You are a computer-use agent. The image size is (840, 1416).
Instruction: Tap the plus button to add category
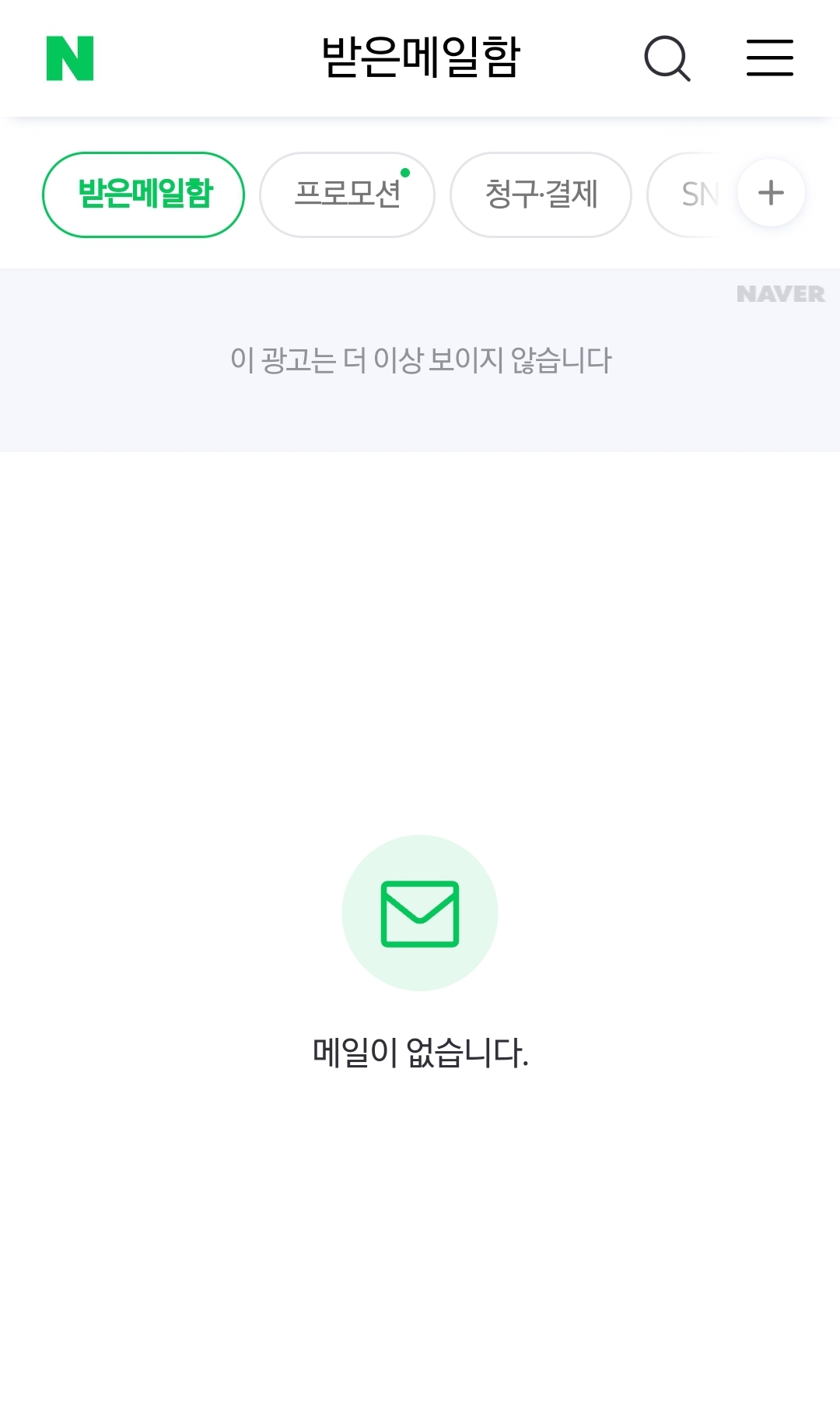771,193
